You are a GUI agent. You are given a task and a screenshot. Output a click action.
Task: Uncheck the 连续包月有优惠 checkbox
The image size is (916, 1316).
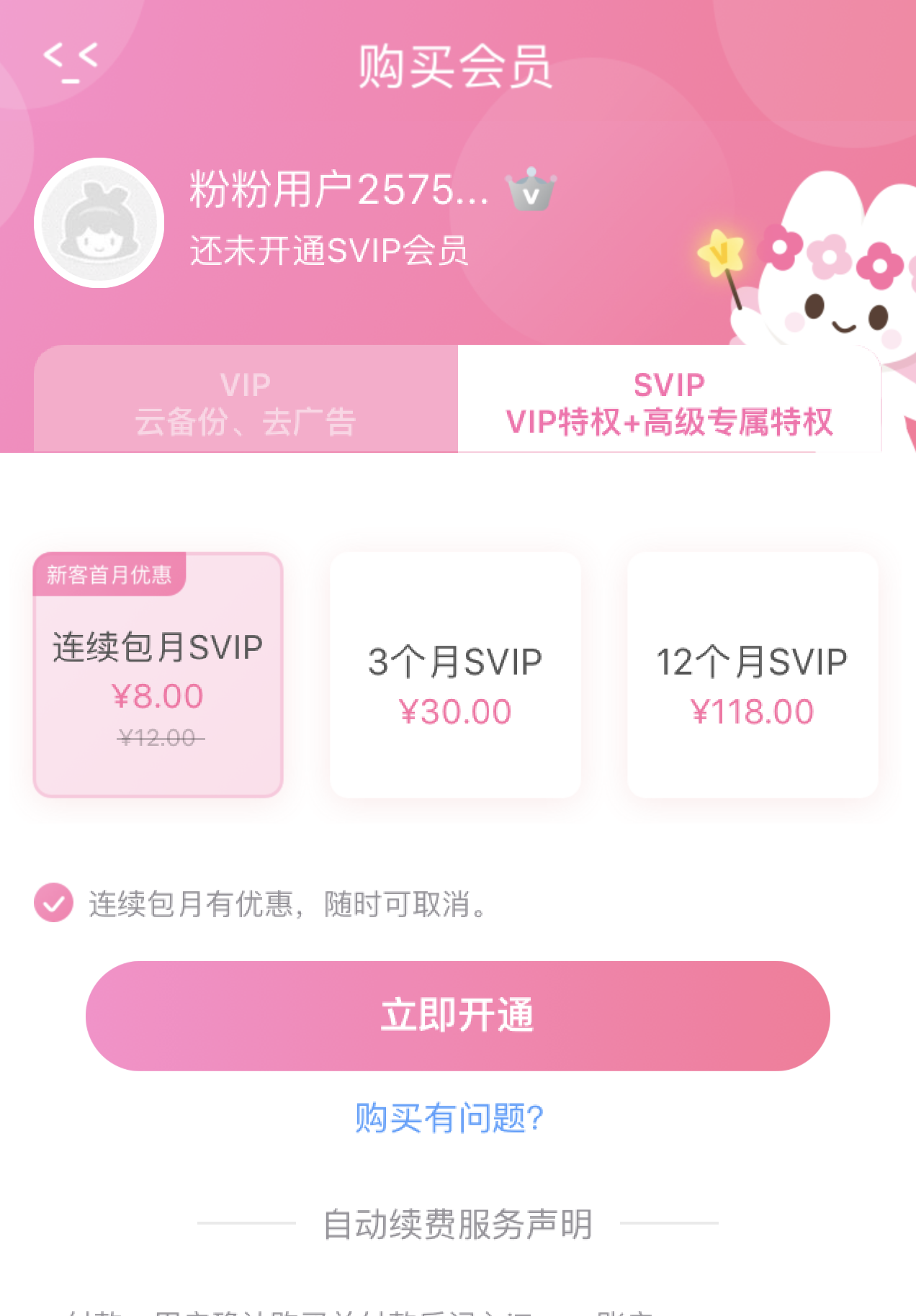(x=54, y=902)
